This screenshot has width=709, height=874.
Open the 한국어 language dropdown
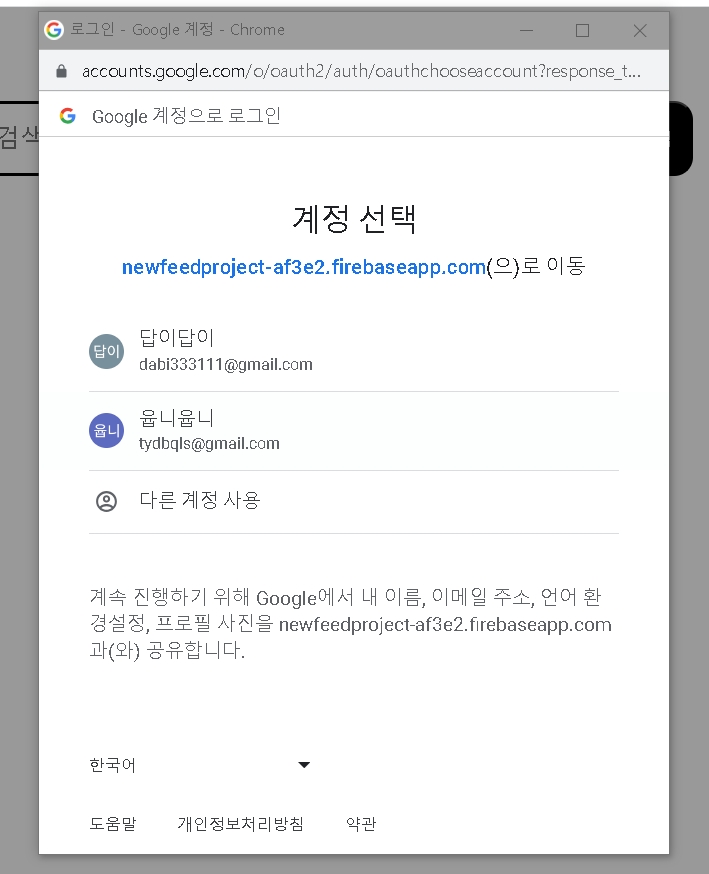coord(200,765)
